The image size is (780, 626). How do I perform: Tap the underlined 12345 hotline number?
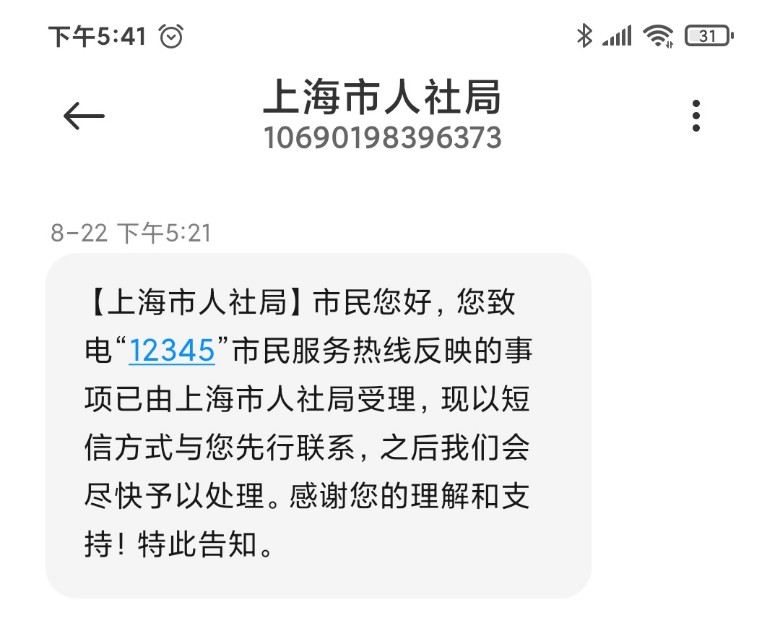click(x=172, y=351)
